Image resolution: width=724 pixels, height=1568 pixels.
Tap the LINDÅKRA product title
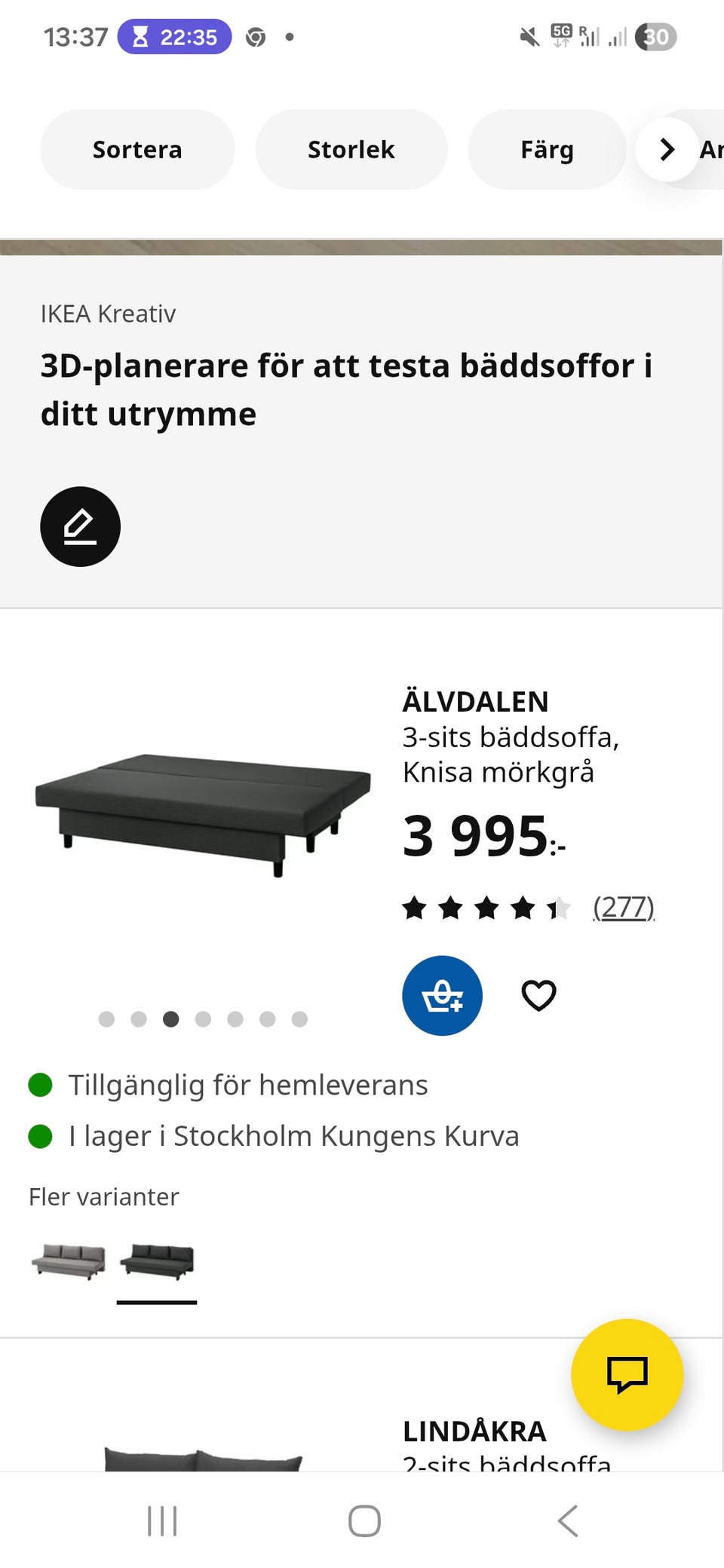474,1431
